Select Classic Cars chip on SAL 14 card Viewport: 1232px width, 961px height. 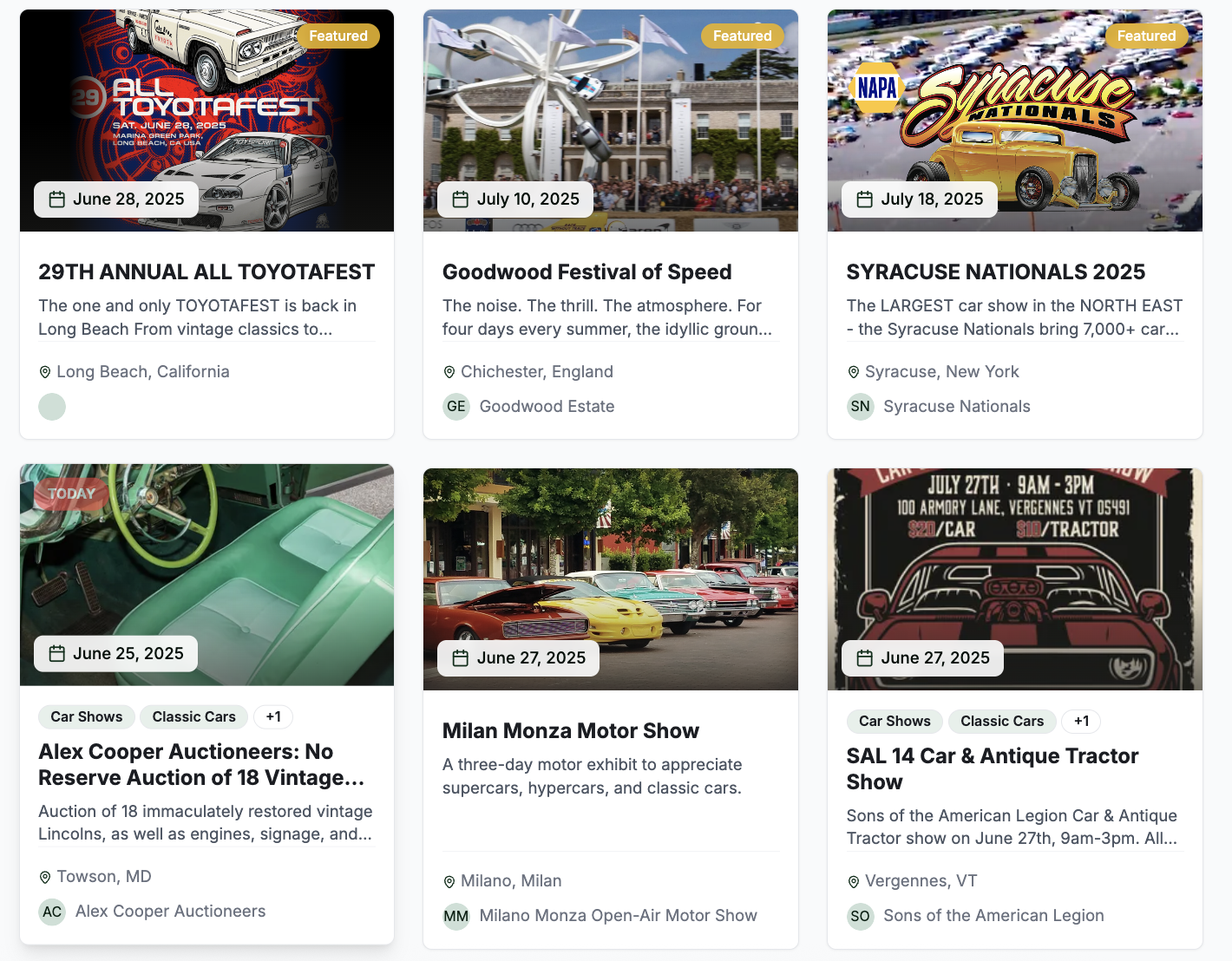click(1002, 721)
